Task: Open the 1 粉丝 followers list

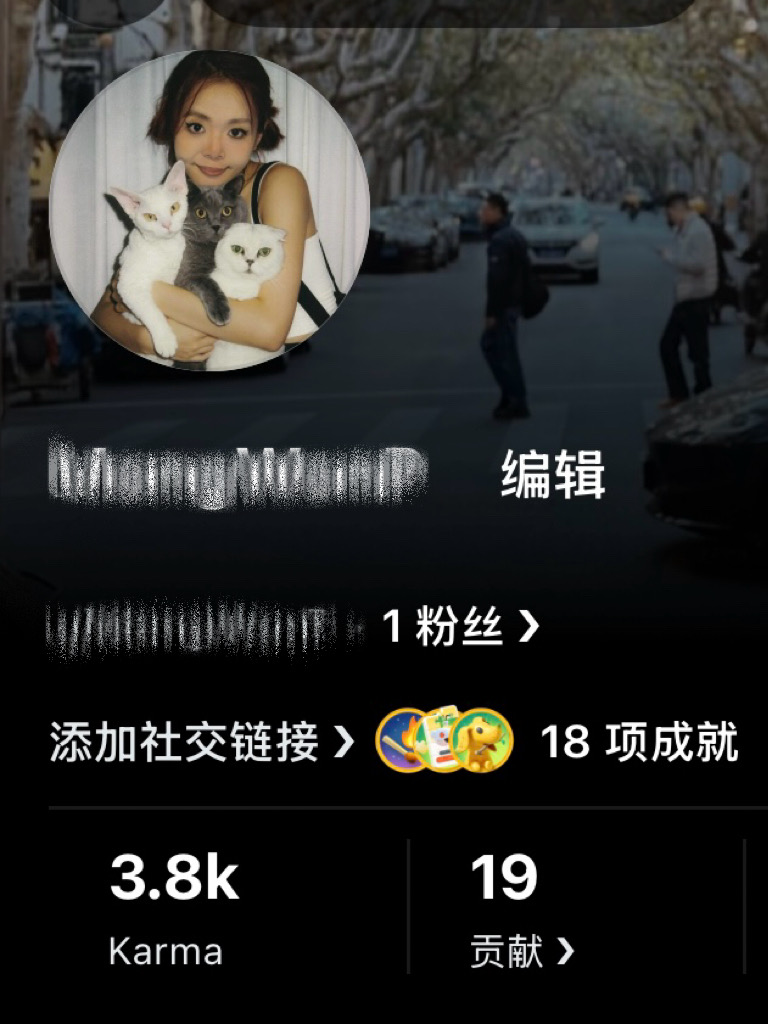Action: click(460, 626)
